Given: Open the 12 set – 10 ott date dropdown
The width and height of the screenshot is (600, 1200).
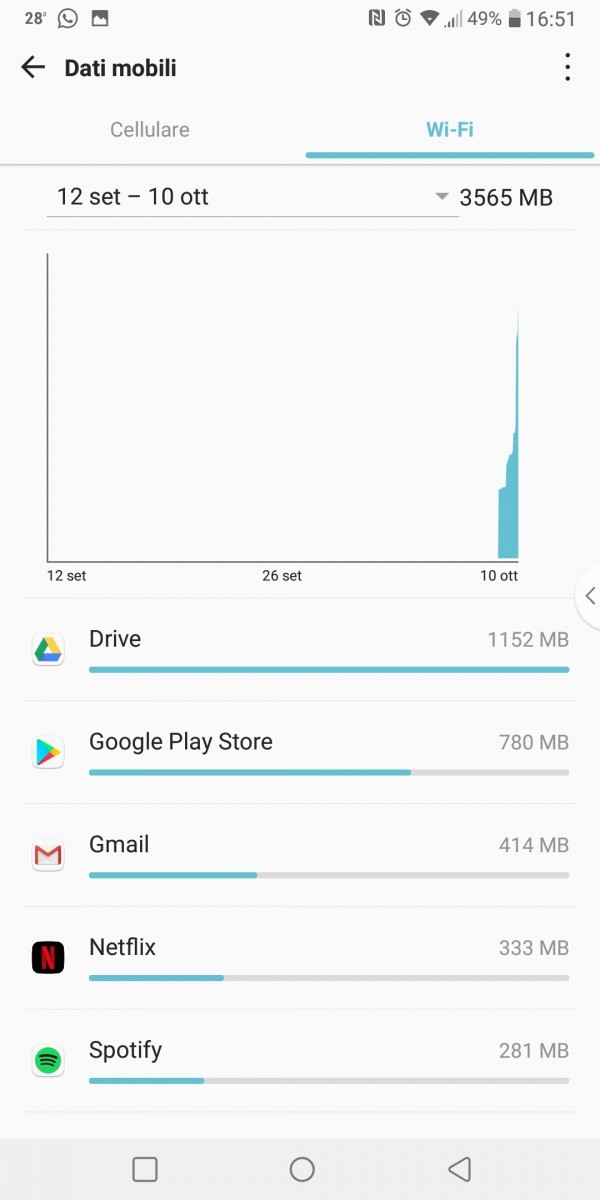Looking at the screenshot, I should coord(253,197).
